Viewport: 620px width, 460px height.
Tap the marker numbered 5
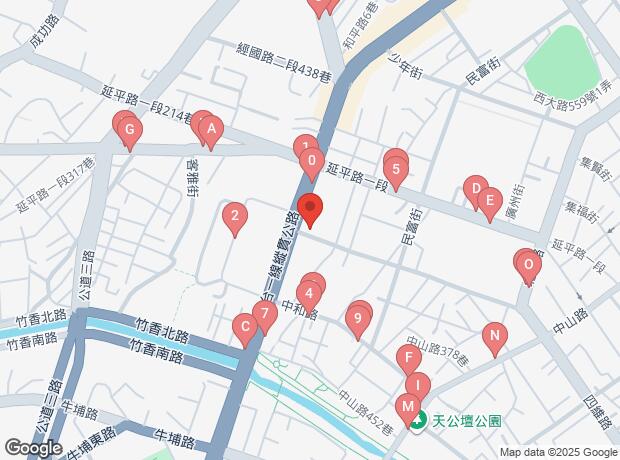coord(396,169)
